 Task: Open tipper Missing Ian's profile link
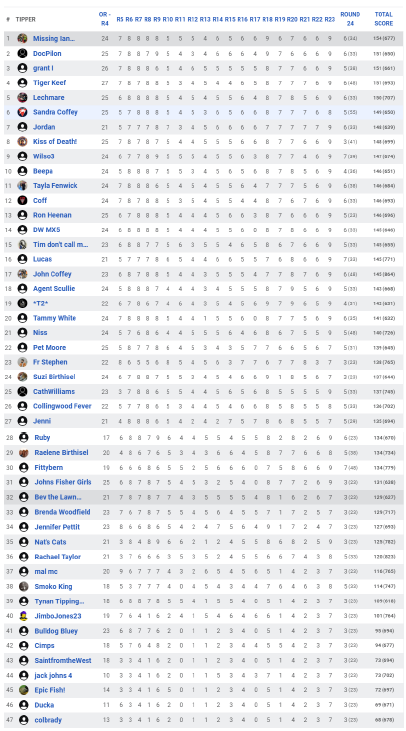pyautogui.click(x=54, y=39)
